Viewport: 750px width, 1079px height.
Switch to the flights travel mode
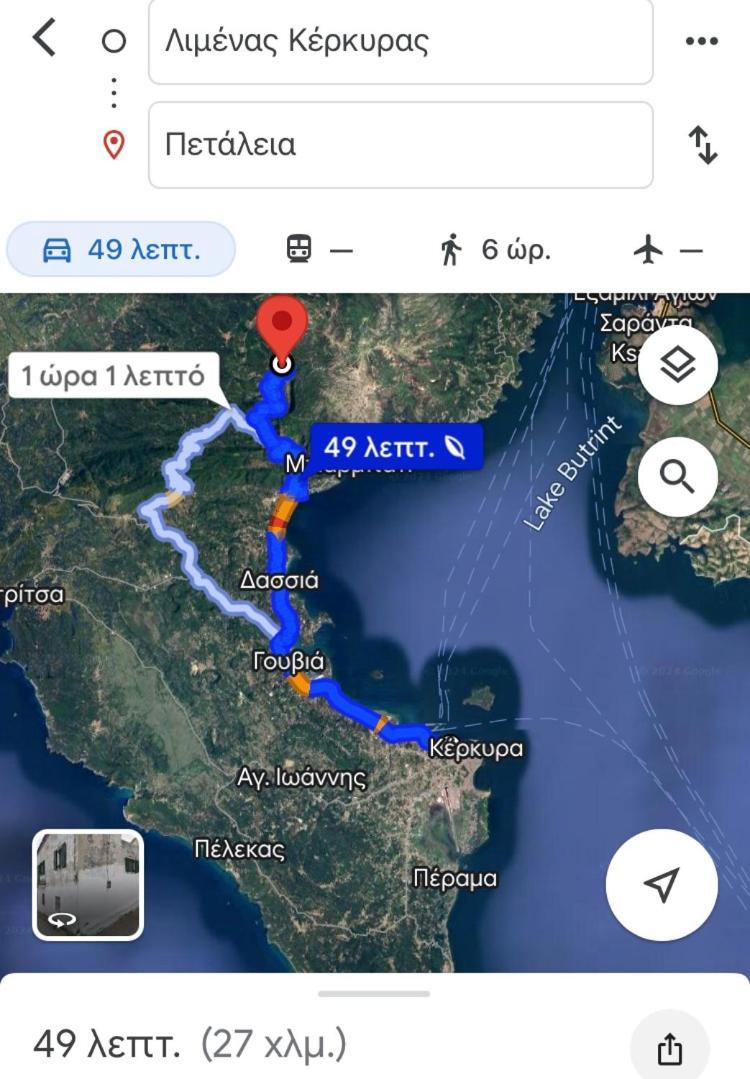pos(668,250)
